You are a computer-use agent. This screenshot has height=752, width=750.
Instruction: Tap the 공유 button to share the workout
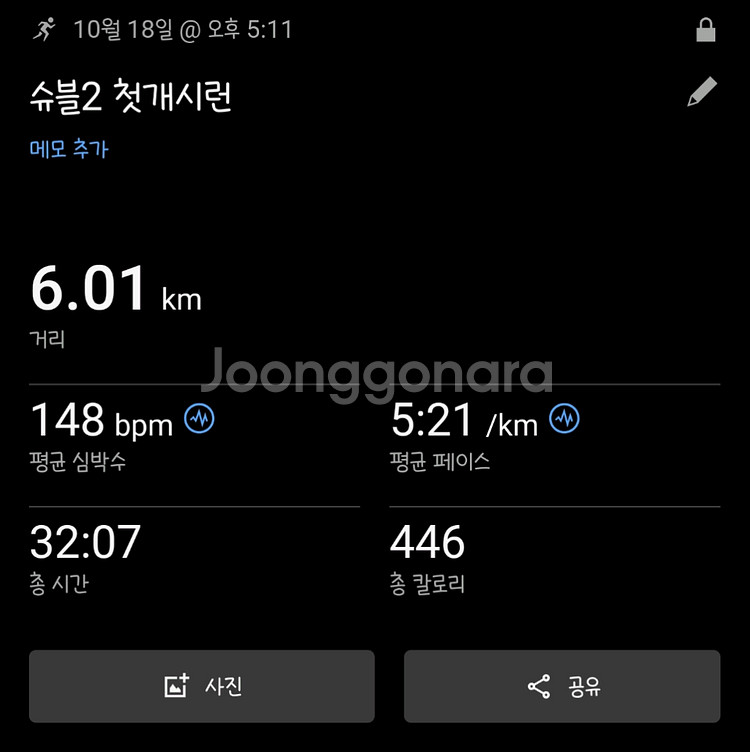(x=561, y=686)
